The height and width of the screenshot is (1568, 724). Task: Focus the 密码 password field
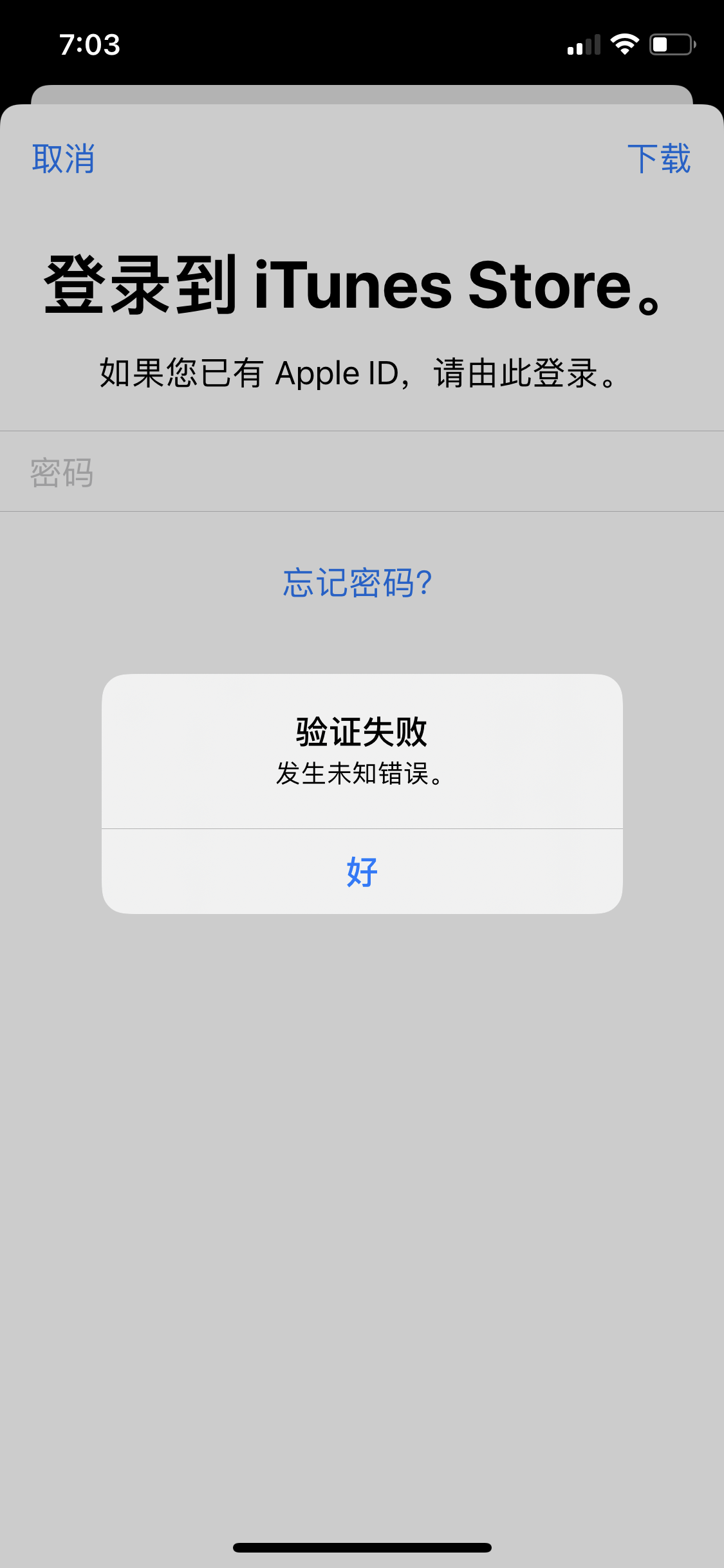pos(360,472)
